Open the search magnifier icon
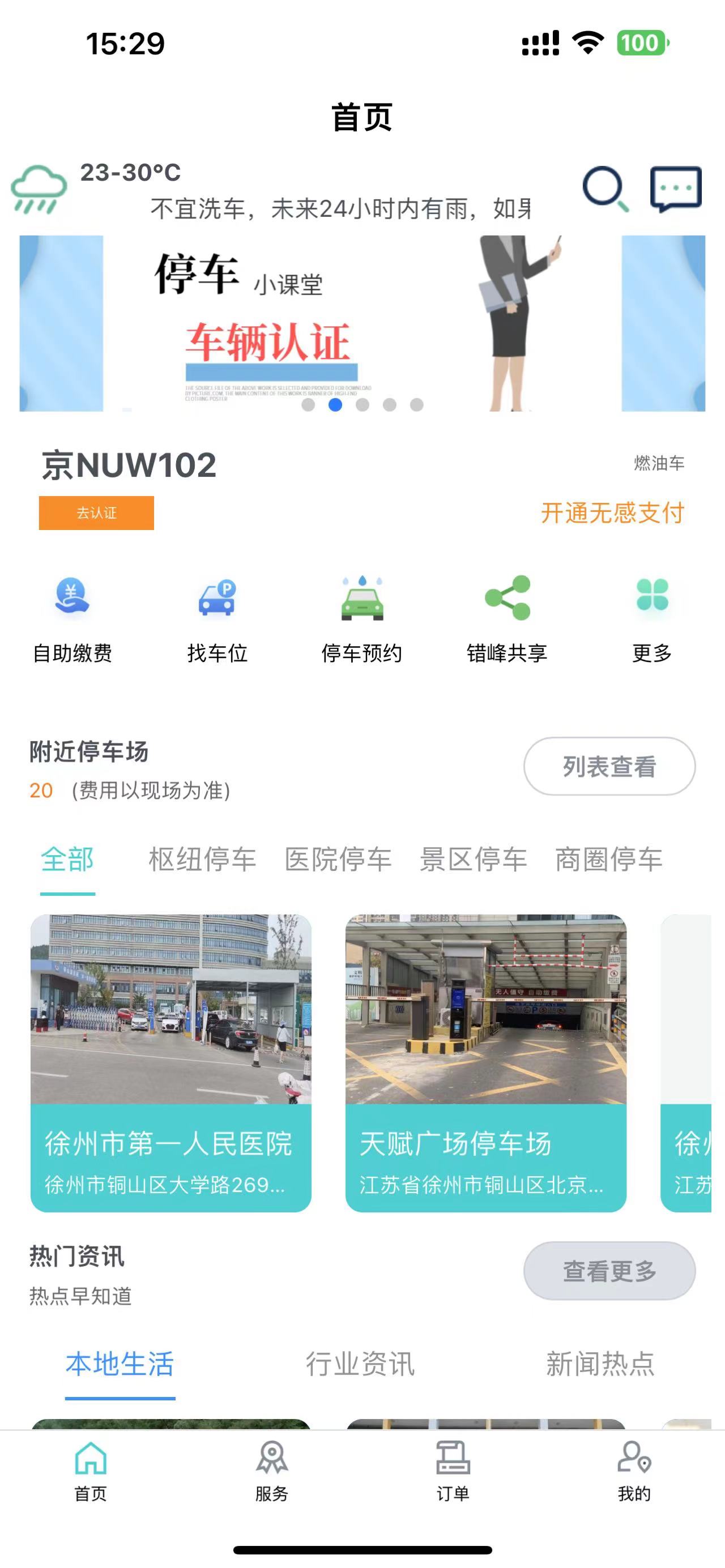Screen dimensions: 725x1568 [604, 188]
